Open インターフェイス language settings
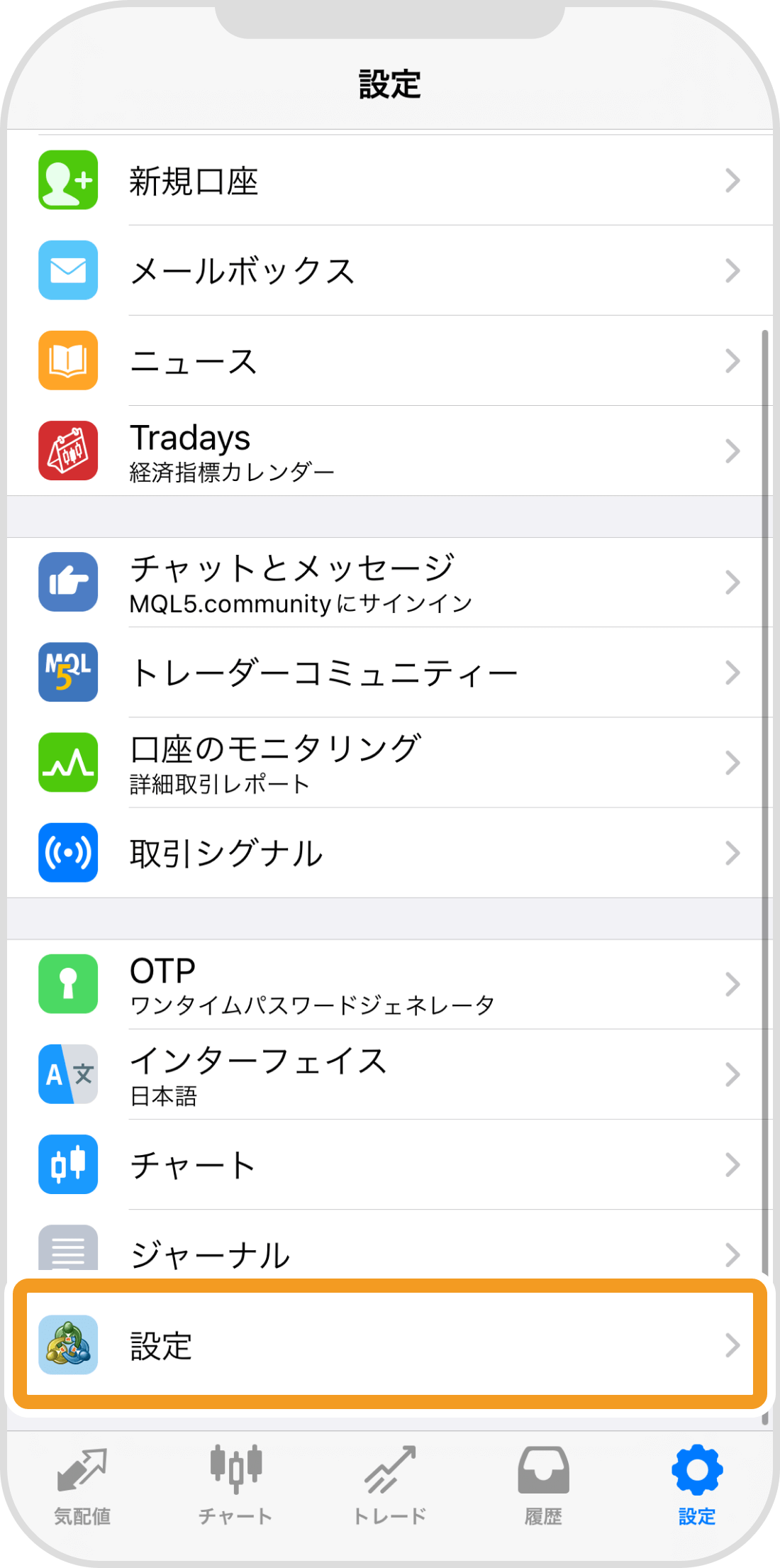780x1568 pixels. [390, 1074]
